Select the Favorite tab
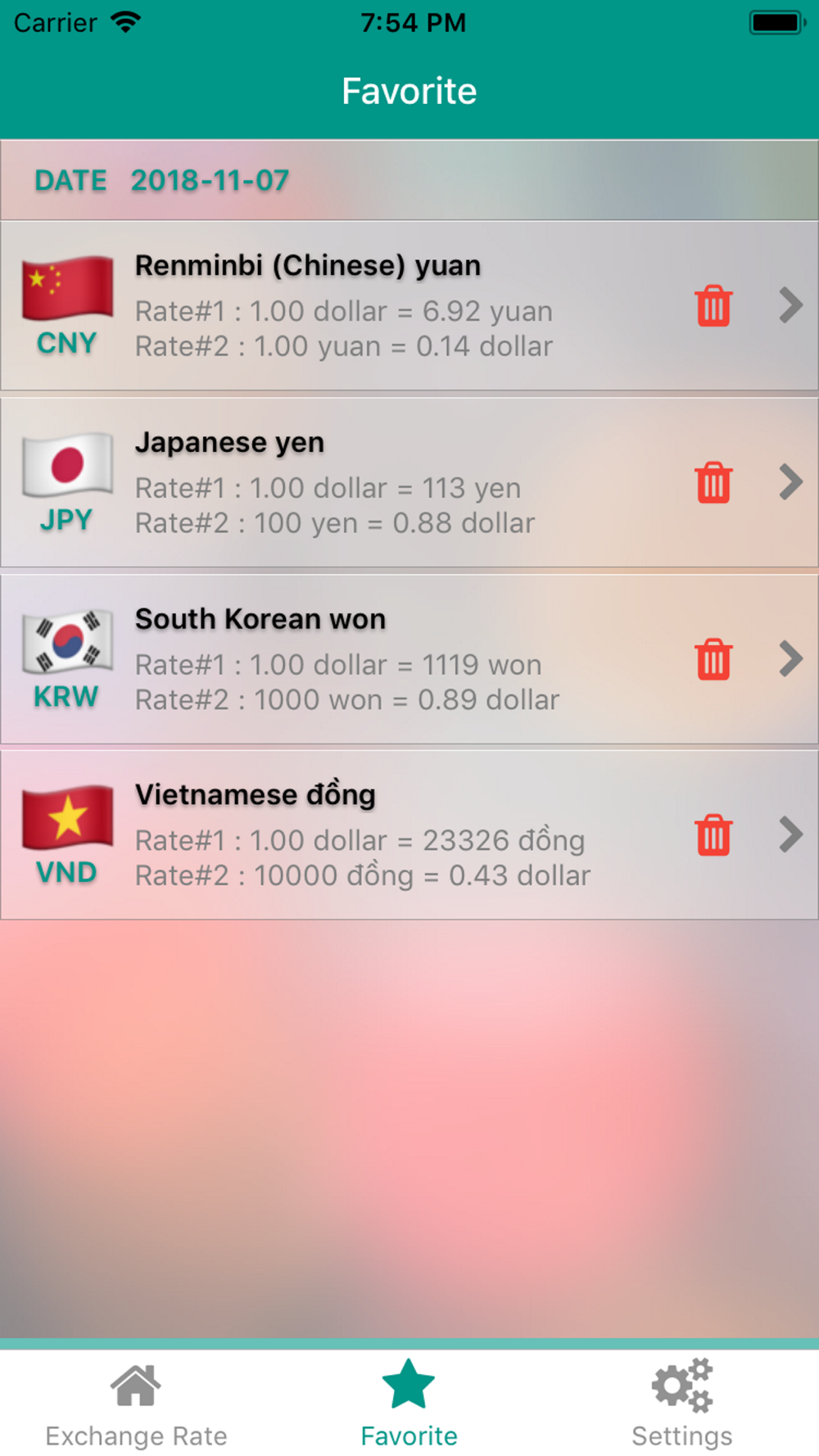The image size is (819, 1456). [x=409, y=1404]
